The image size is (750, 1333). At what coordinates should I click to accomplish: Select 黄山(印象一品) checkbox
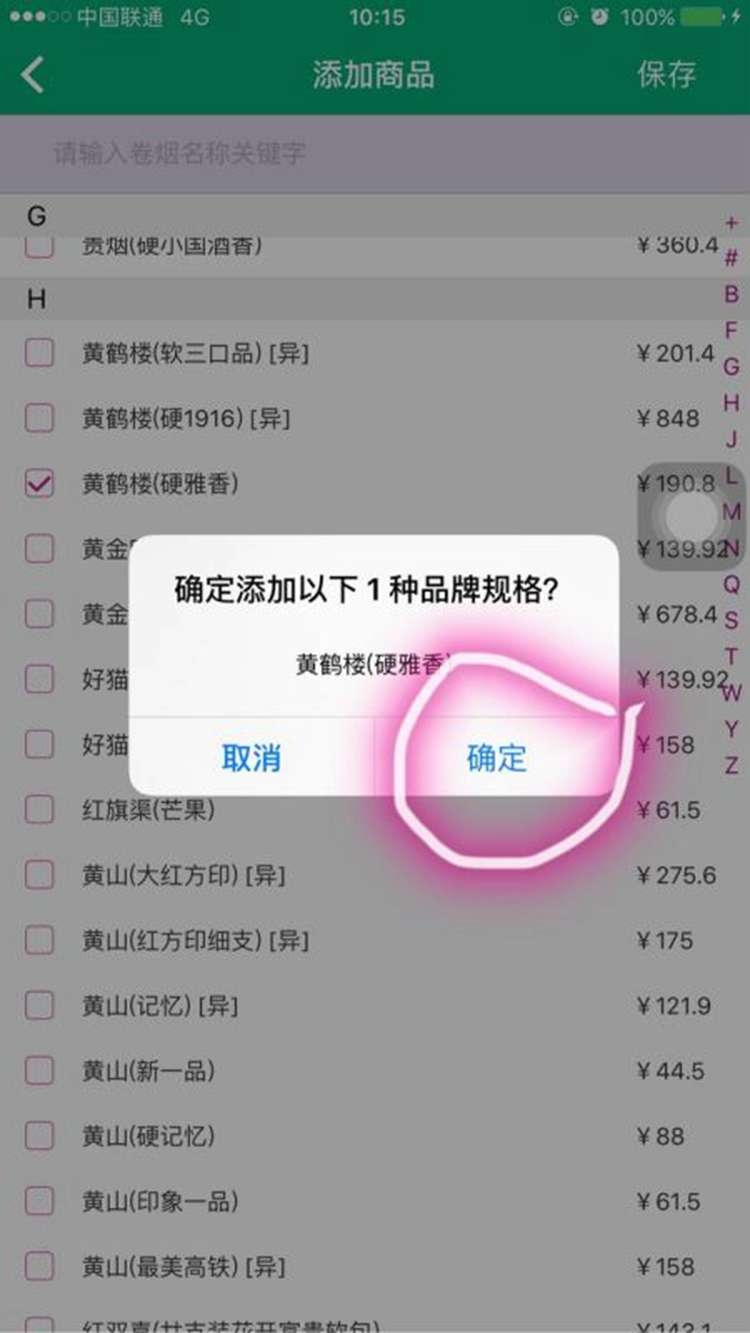click(x=39, y=1201)
